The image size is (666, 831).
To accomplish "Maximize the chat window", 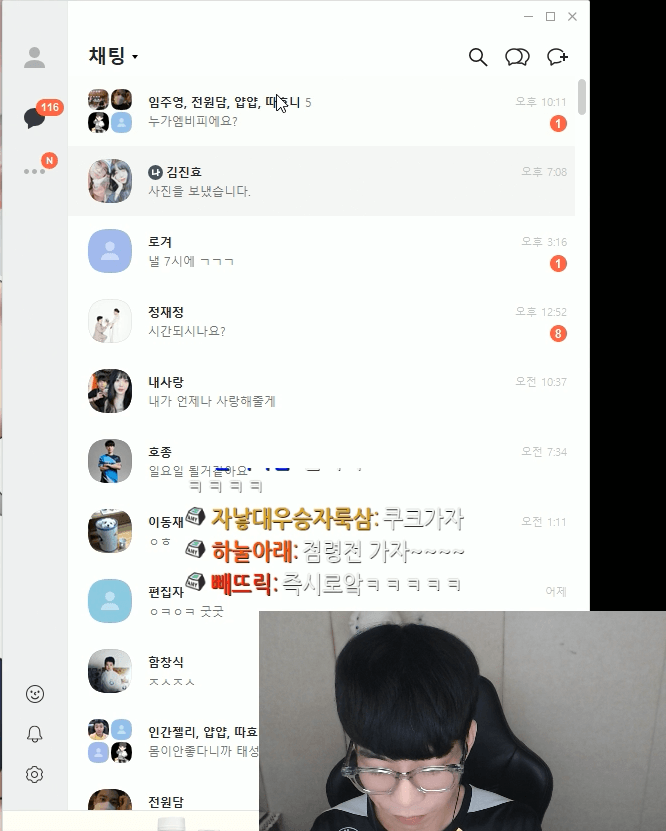I will [x=550, y=16].
